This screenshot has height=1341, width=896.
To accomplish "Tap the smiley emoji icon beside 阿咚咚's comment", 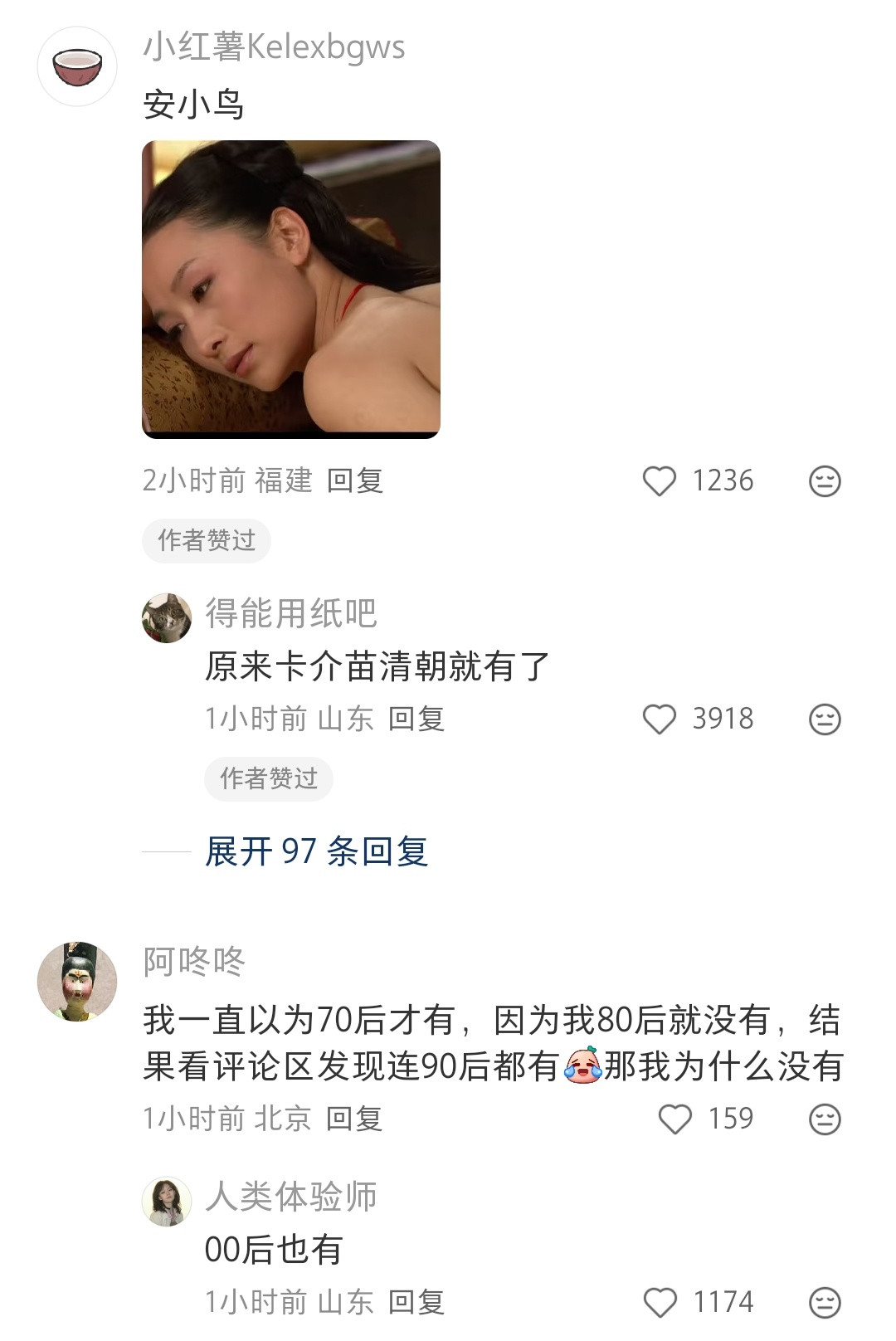I will (x=823, y=1119).
